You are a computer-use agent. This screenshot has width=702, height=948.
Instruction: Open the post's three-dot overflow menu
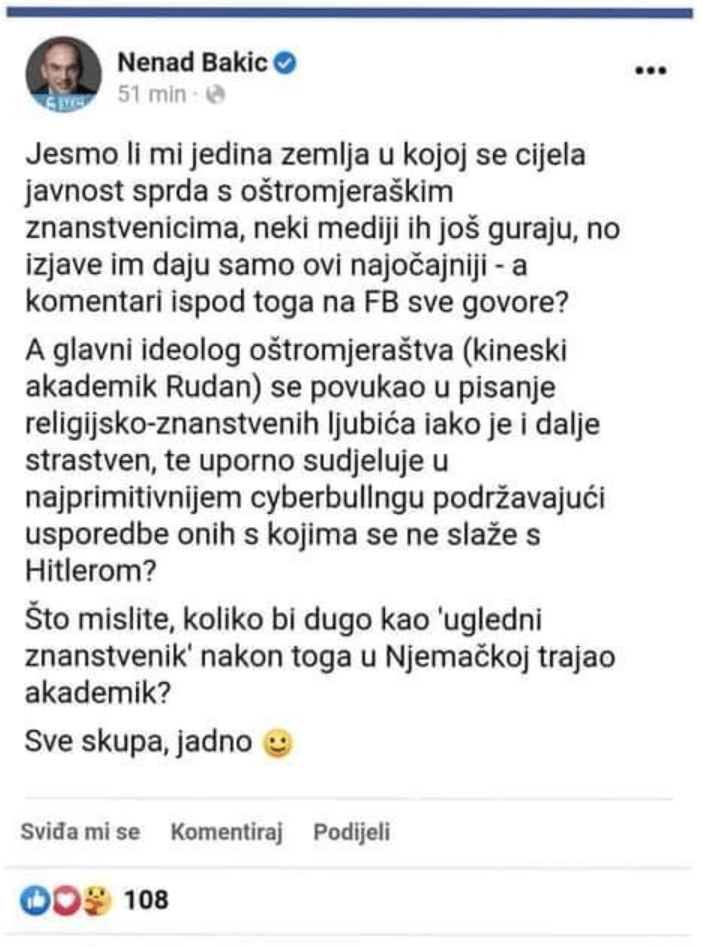[650, 71]
